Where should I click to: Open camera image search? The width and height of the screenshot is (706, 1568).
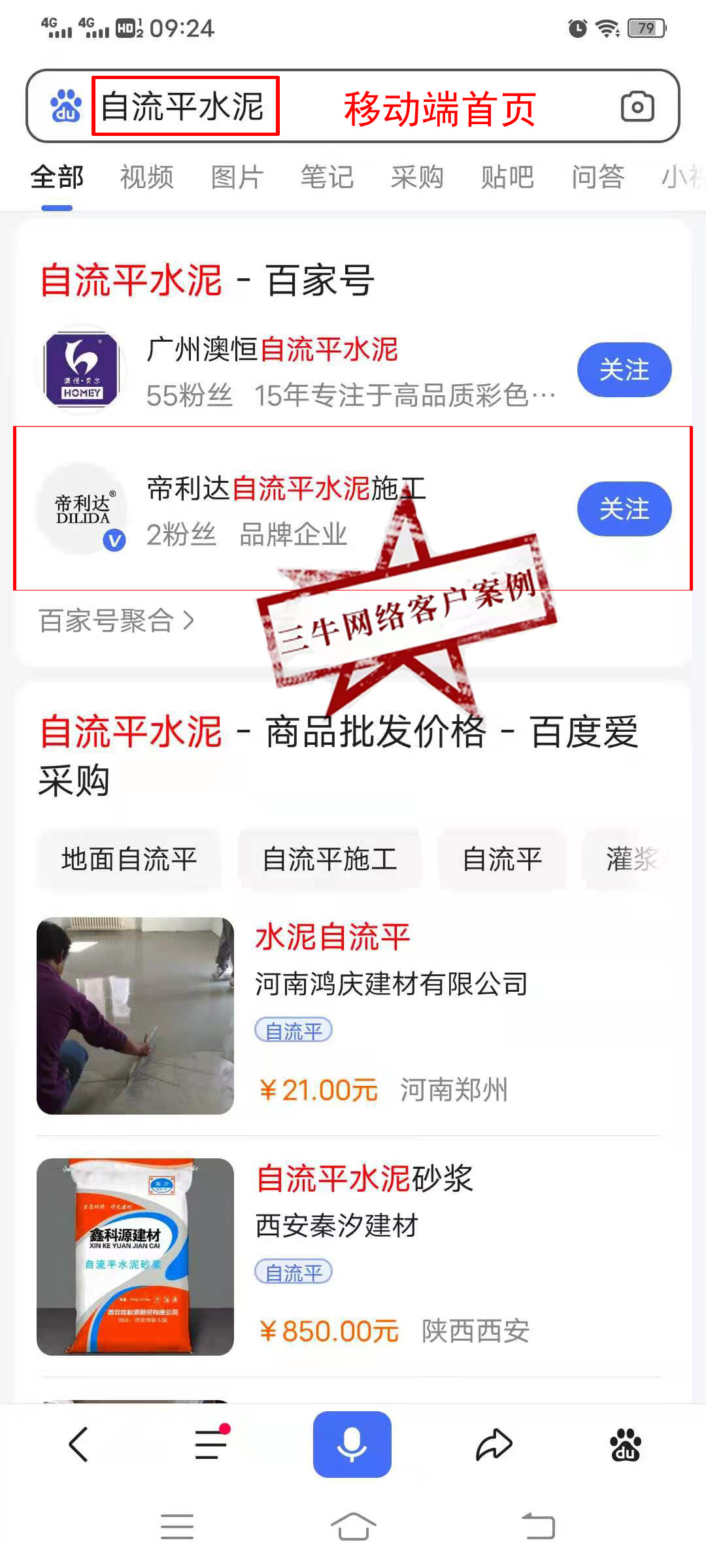tap(637, 106)
